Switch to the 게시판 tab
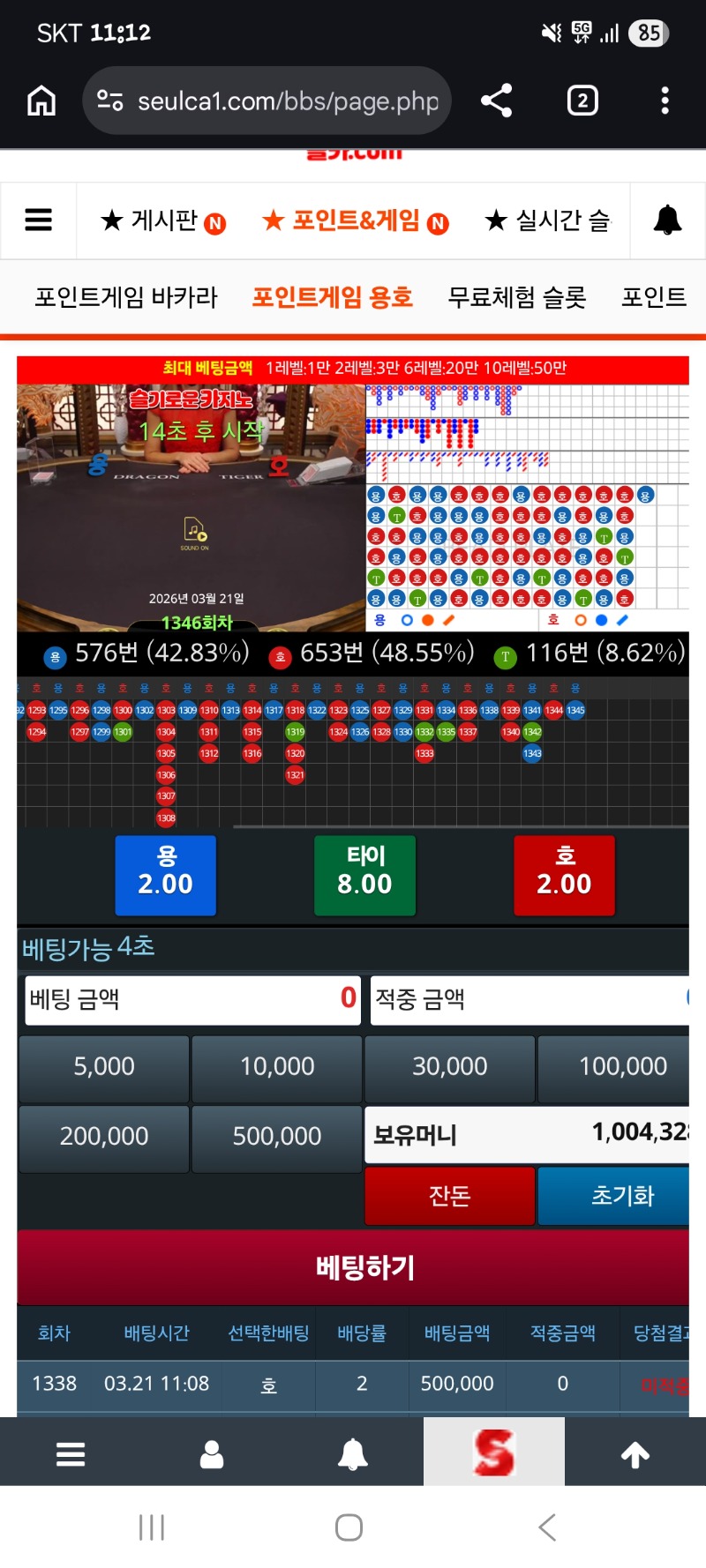 pos(163,220)
